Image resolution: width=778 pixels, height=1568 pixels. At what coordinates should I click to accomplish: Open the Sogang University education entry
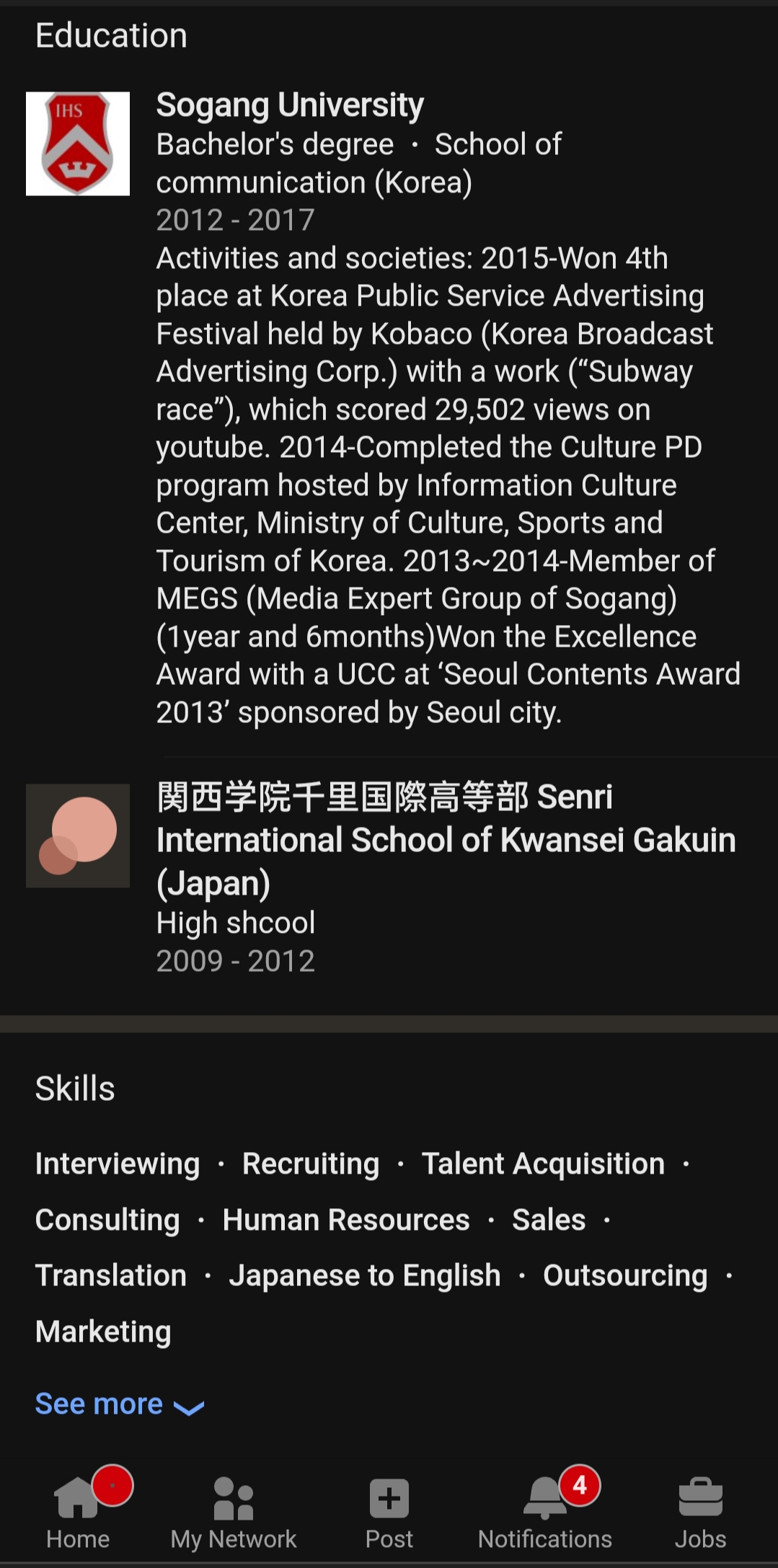290,105
